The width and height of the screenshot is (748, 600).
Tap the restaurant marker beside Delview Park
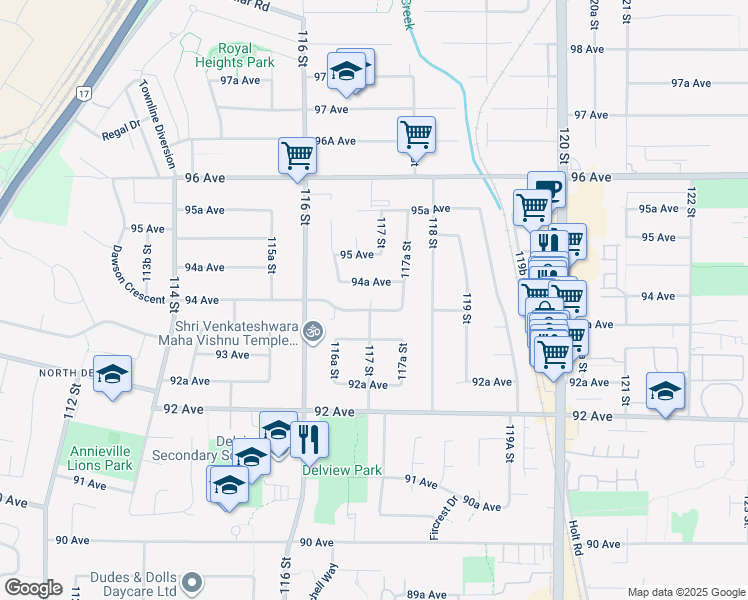309,440
